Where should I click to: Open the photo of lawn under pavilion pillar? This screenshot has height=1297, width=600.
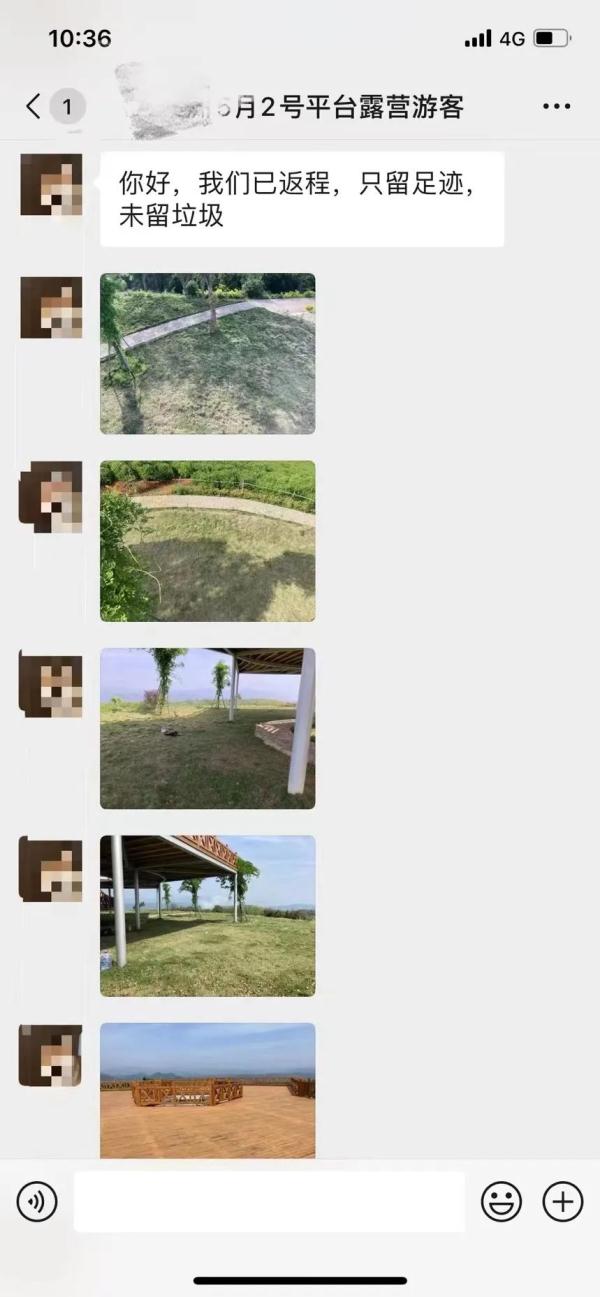tap(207, 728)
